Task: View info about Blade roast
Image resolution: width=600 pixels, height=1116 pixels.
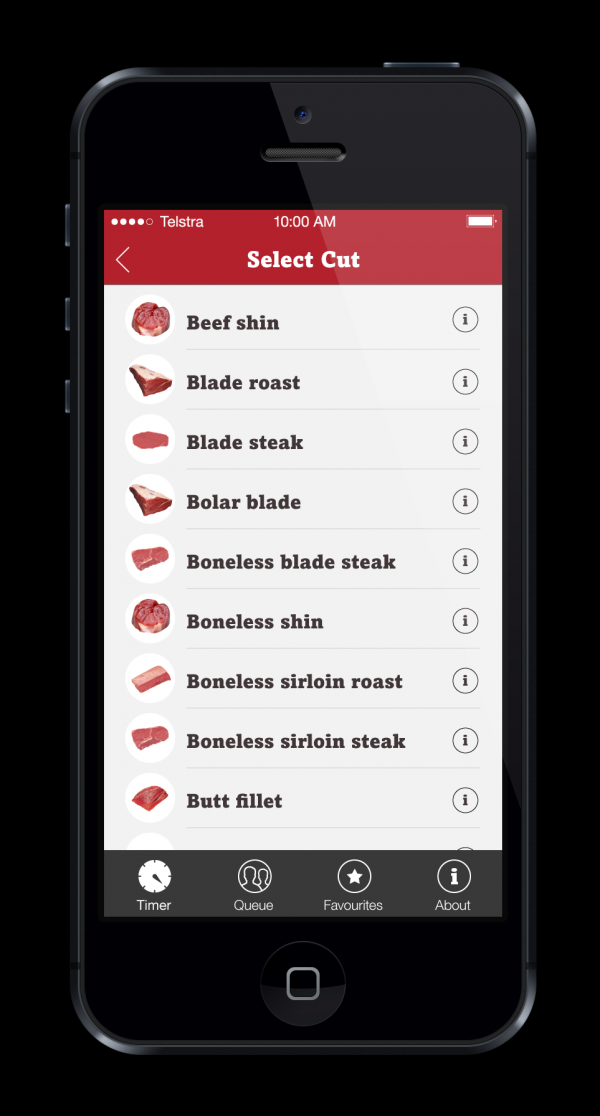Action: 465,381
